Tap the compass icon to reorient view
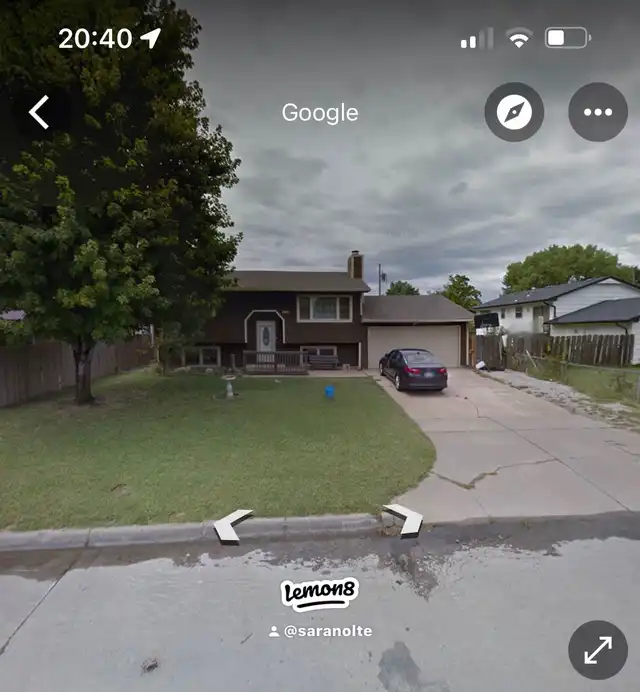 pyautogui.click(x=514, y=112)
